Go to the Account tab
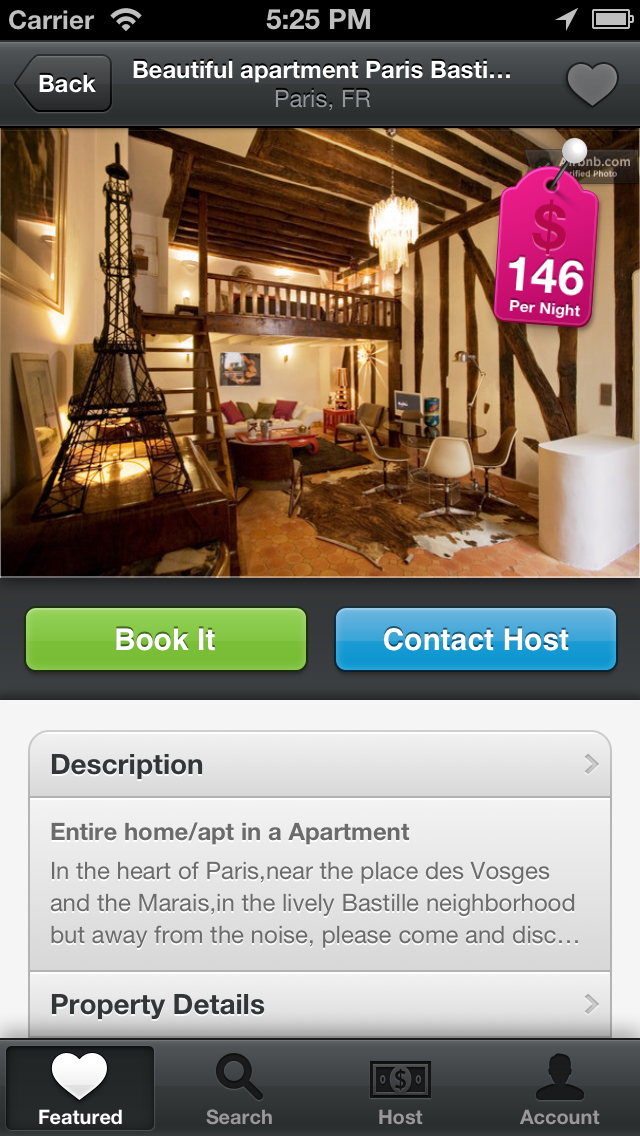The height and width of the screenshot is (1136, 640). pos(560,1088)
